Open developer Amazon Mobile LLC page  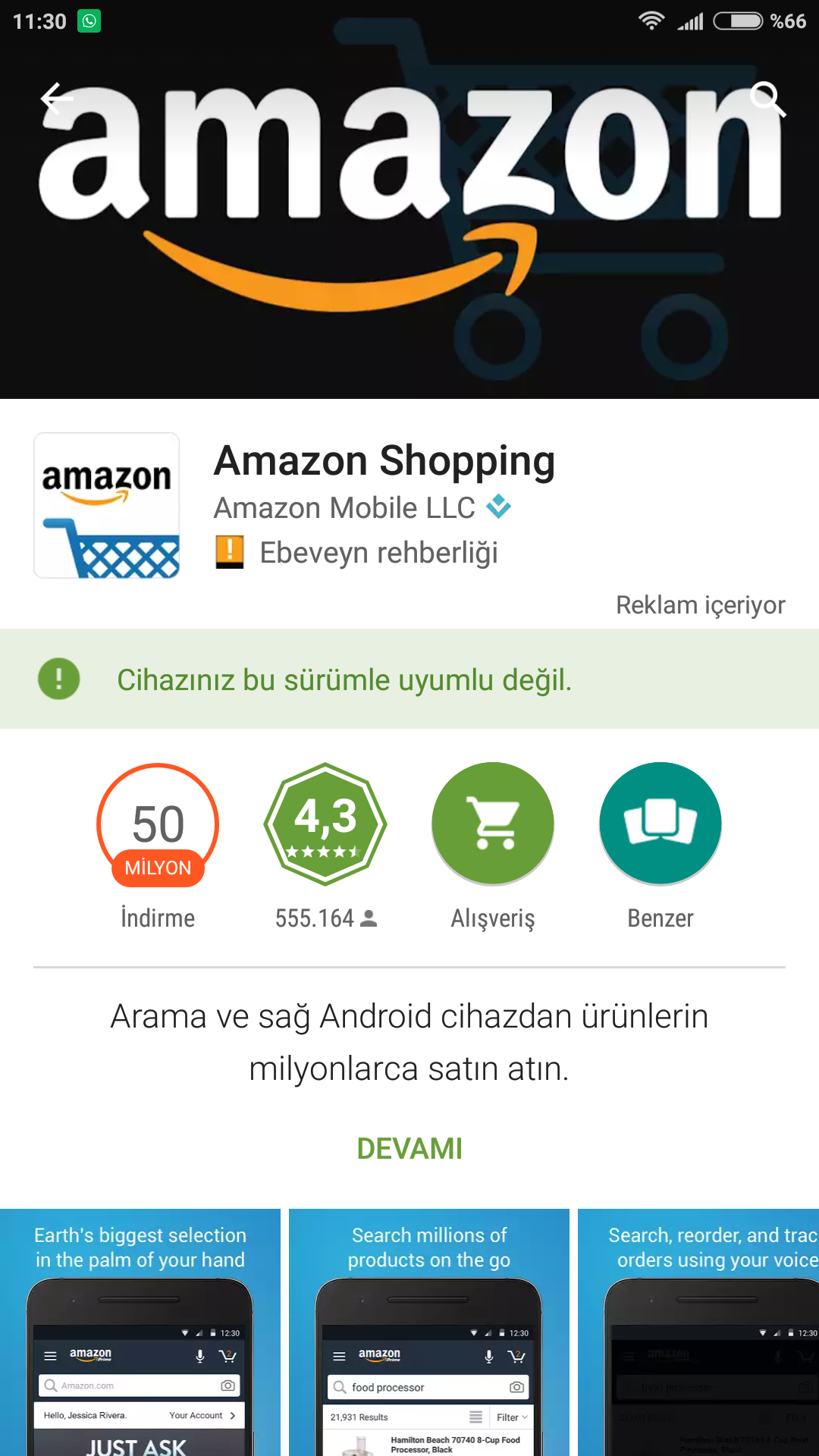pos(344,507)
